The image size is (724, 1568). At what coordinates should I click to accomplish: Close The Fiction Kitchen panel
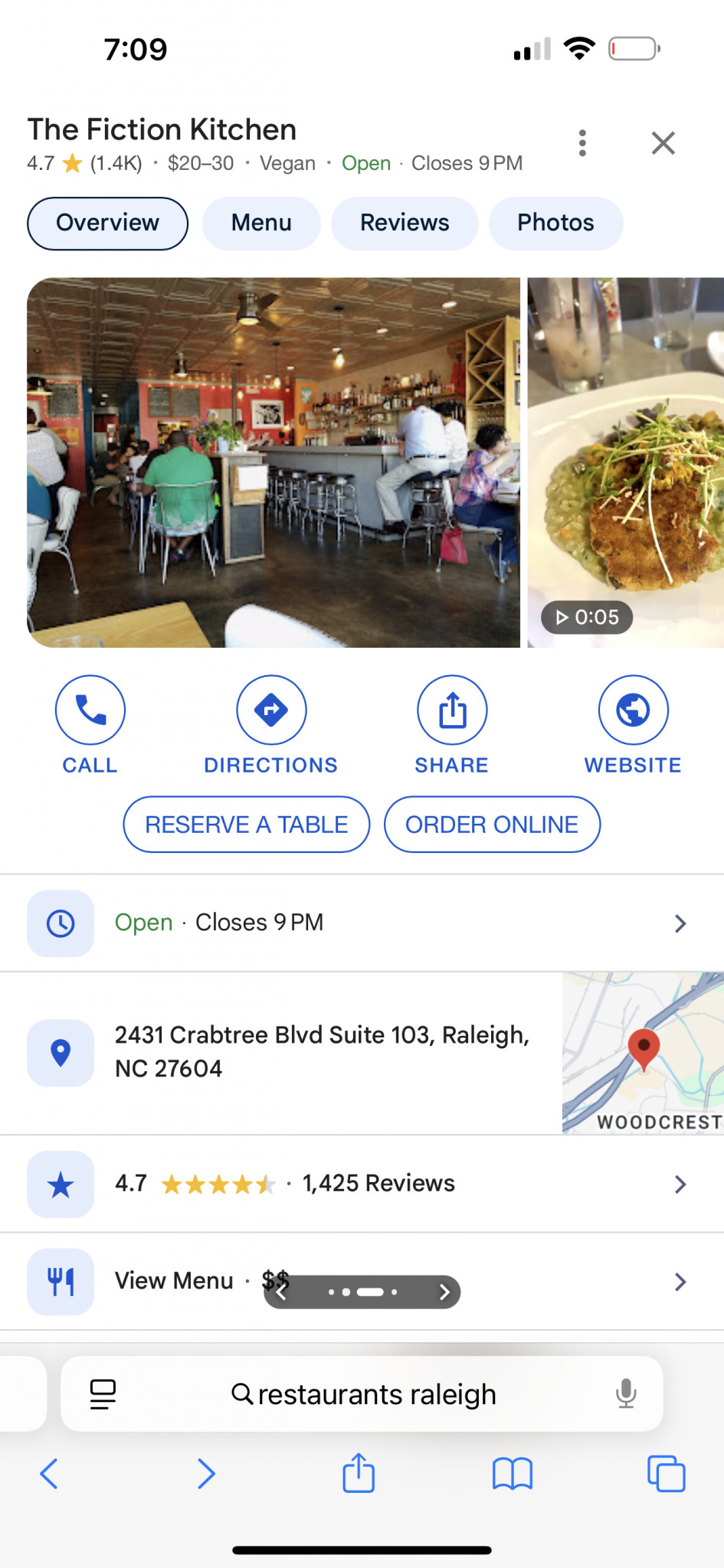point(663,143)
